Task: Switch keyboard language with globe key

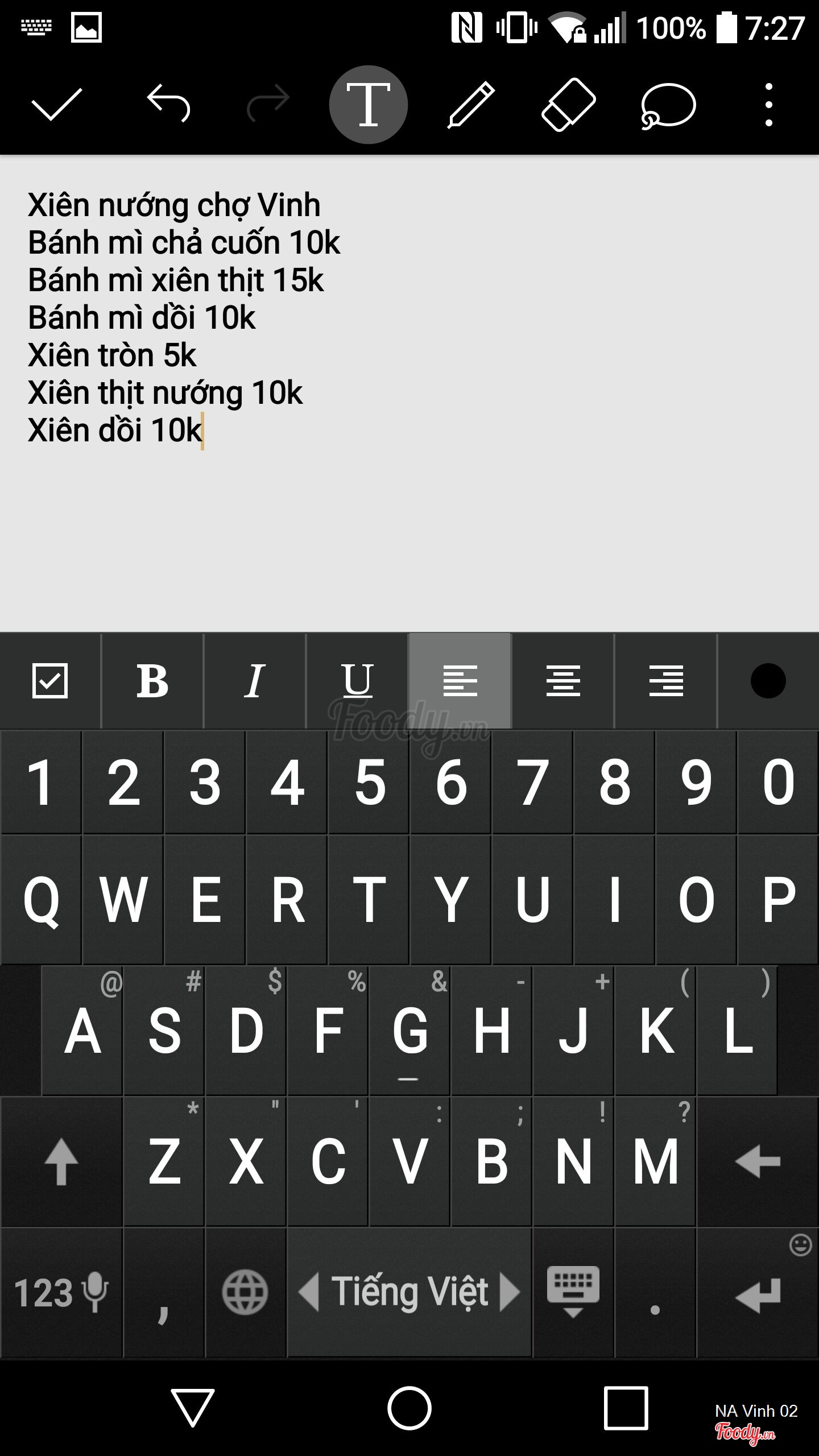Action: pyautogui.click(x=245, y=1292)
